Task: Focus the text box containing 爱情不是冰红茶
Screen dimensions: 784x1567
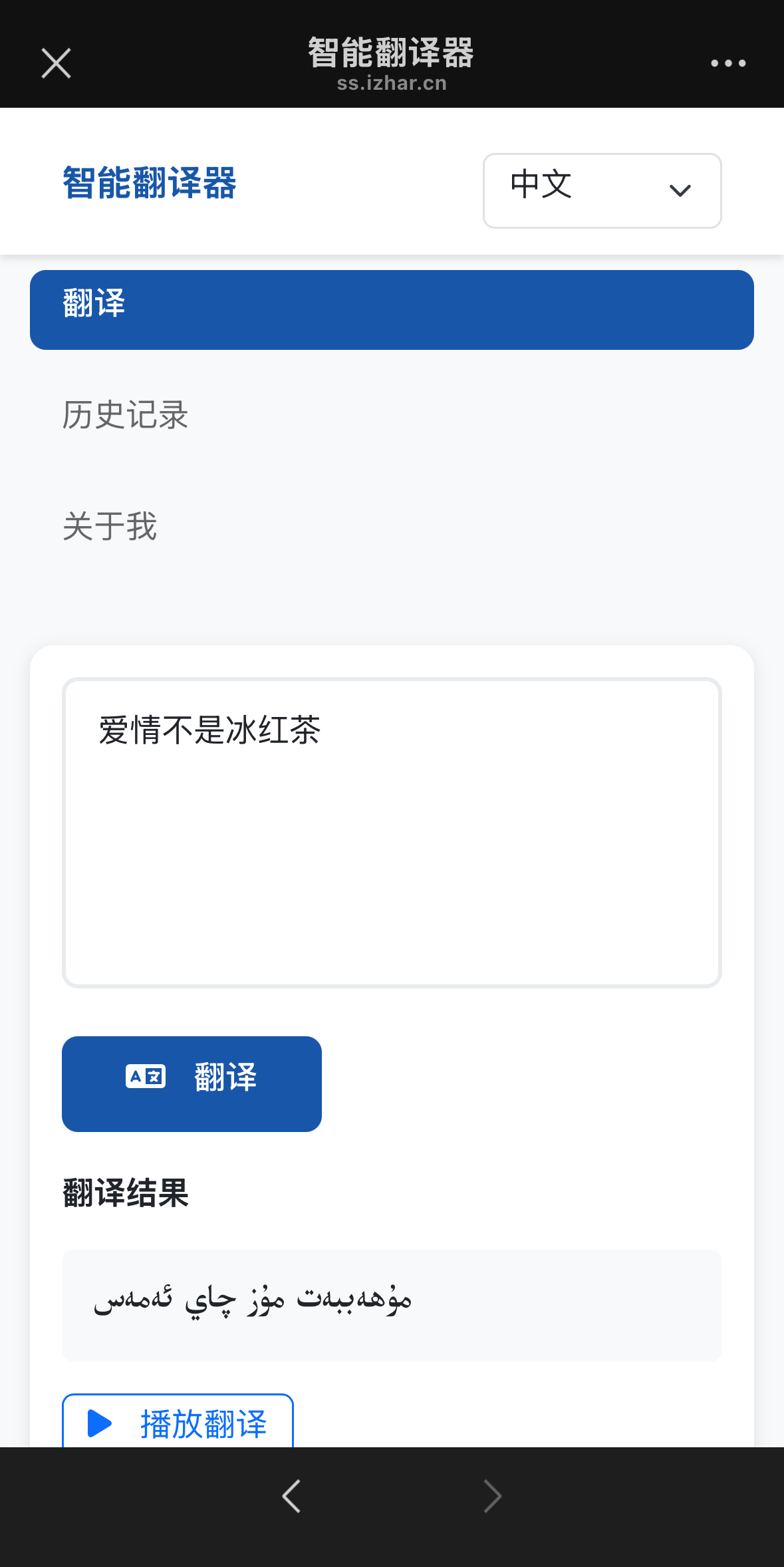Action: (x=392, y=832)
